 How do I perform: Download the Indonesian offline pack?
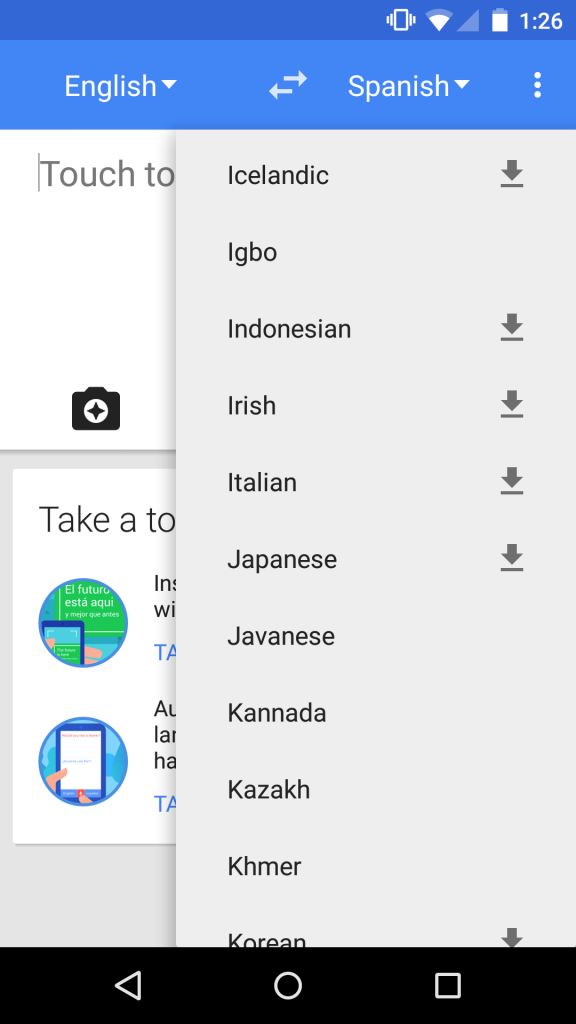click(512, 328)
